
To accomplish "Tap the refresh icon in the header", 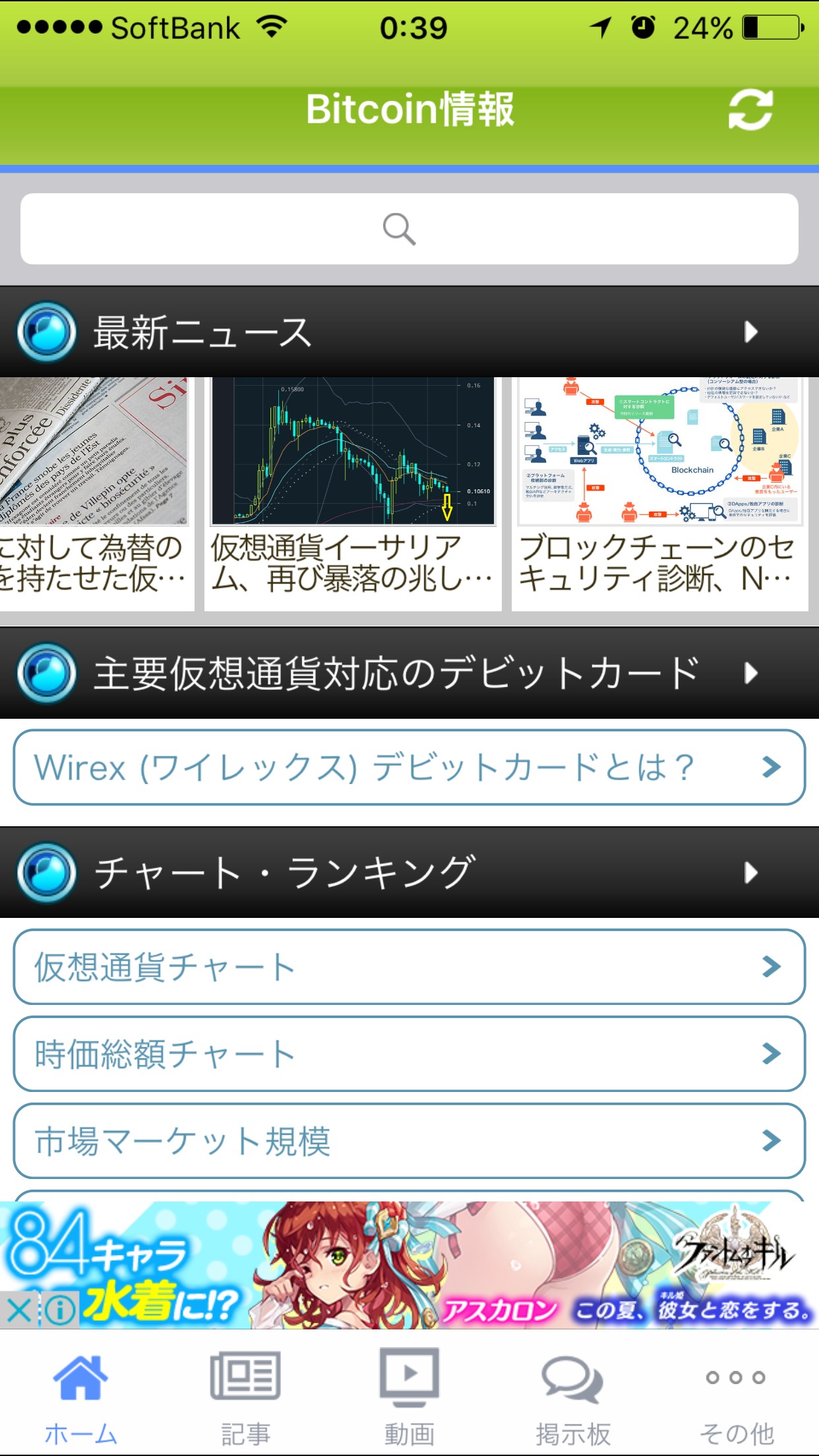I will pos(750,109).
